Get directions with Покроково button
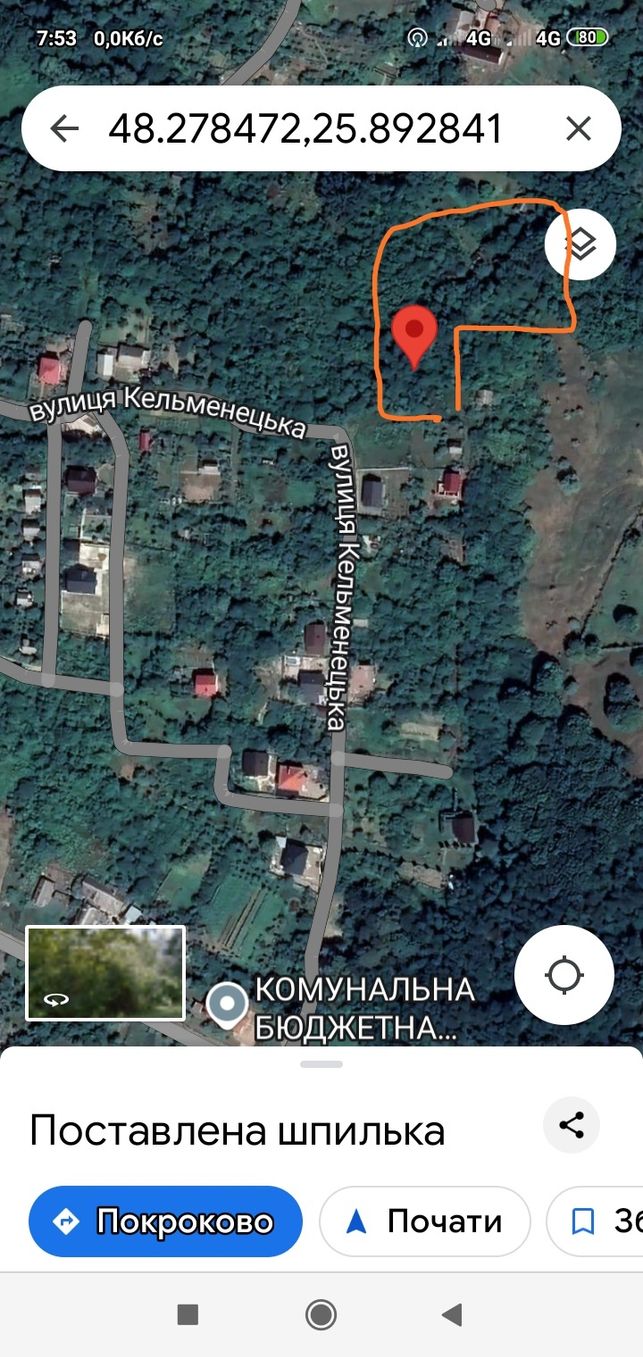The image size is (643, 1357). click(x=165, y=1221)
